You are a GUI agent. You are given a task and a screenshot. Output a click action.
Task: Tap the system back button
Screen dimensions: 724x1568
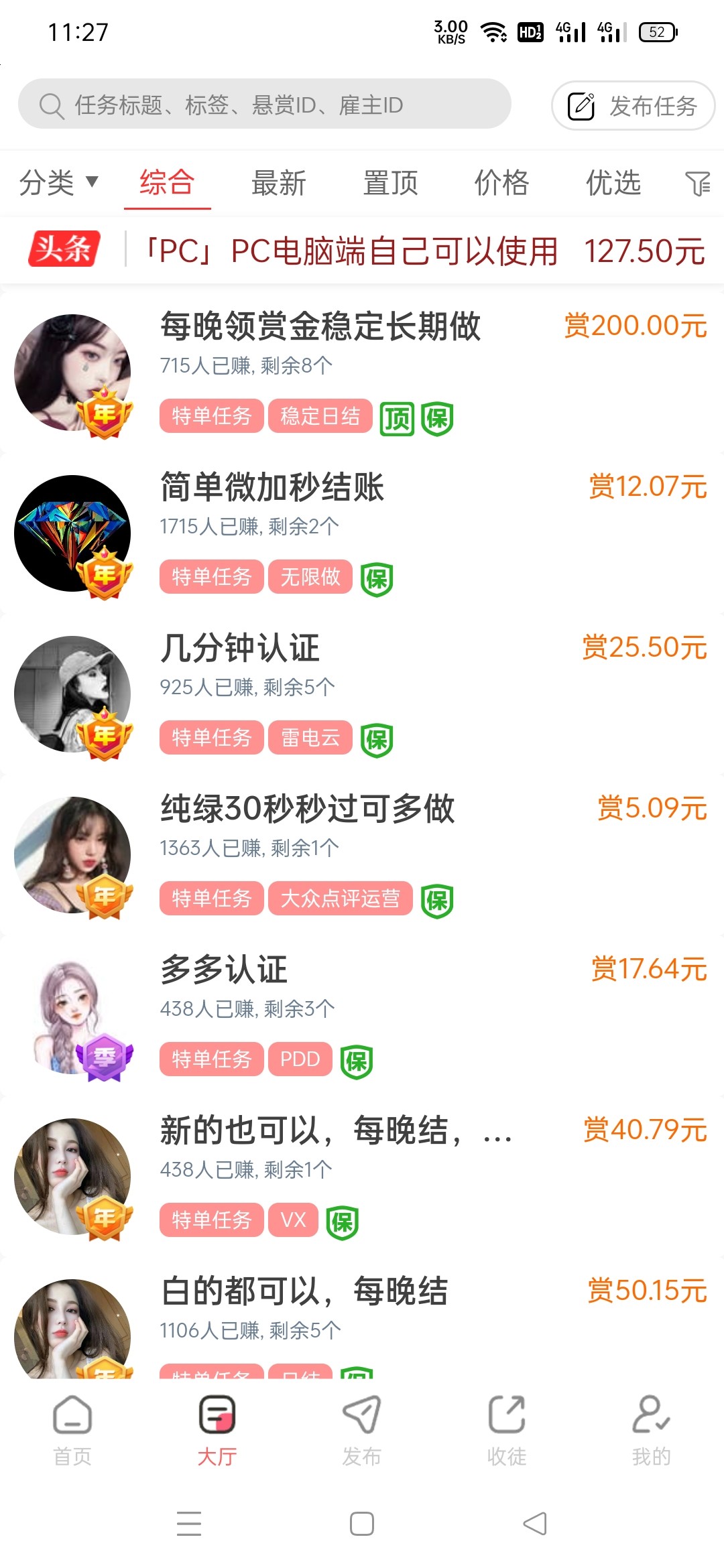click(x=535, y=1524)
